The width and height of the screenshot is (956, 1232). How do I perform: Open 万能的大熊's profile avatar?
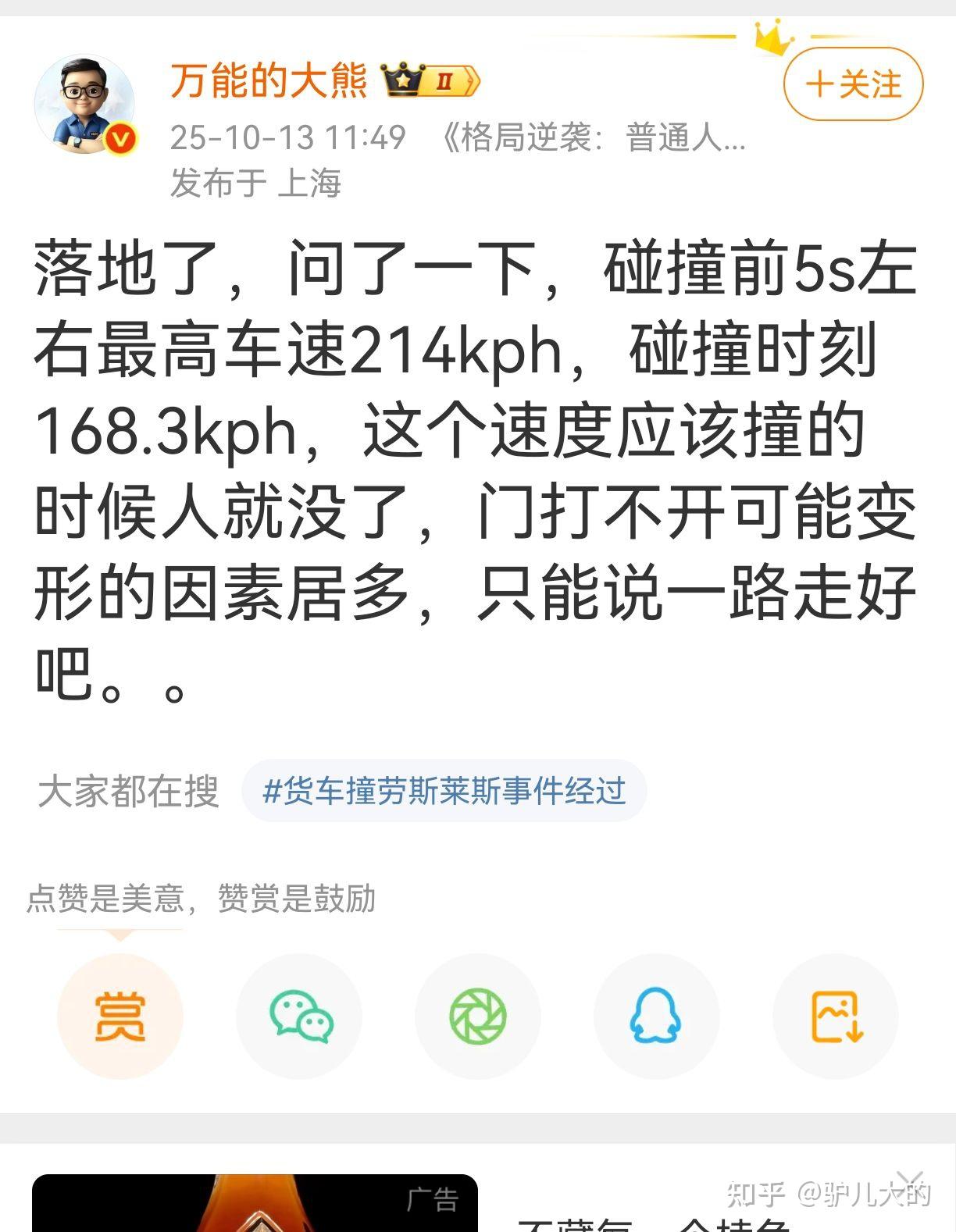click(84, 103)
